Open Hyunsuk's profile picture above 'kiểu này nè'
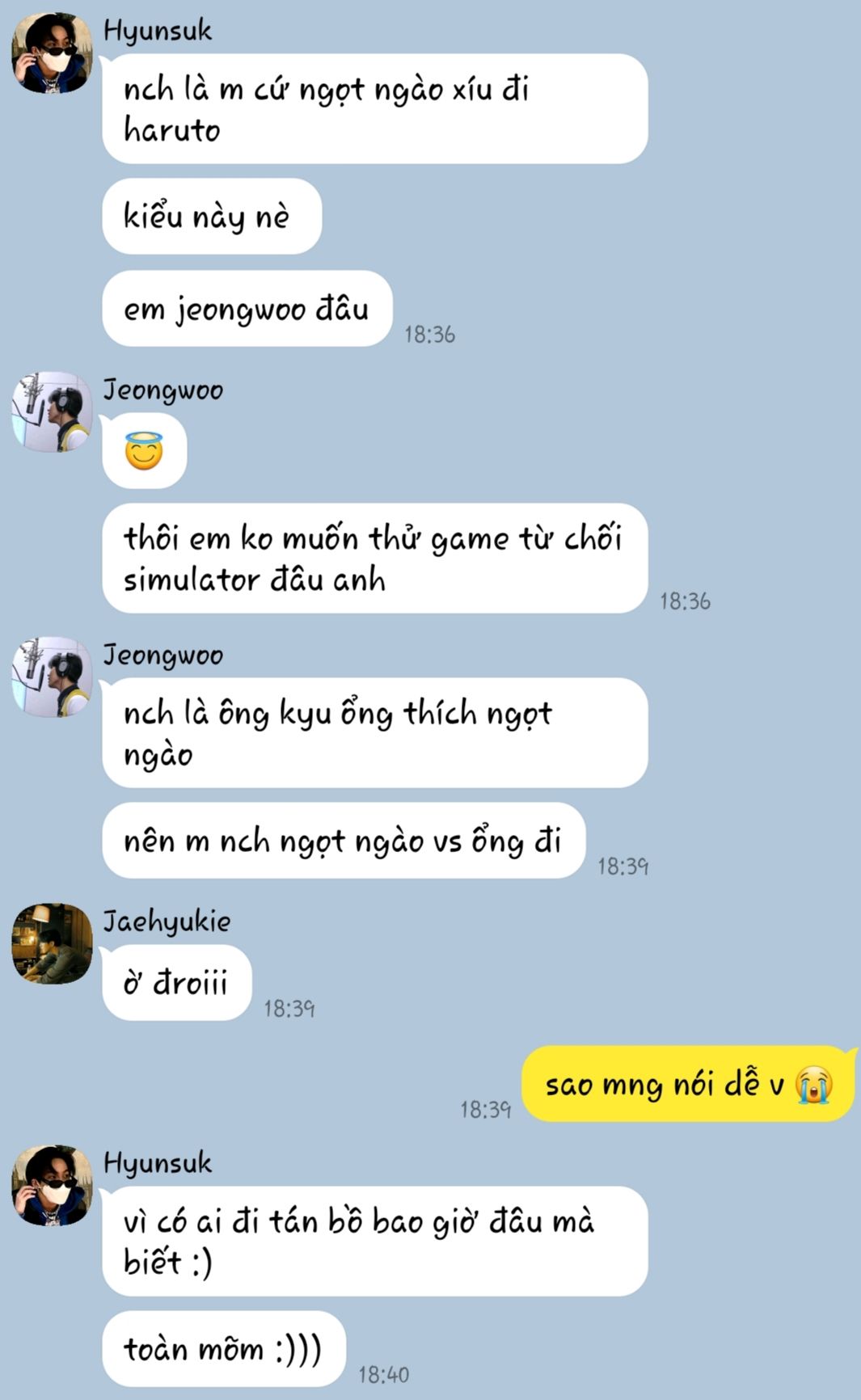Viewport: 861px width, 1400px height. coord(52,53)
